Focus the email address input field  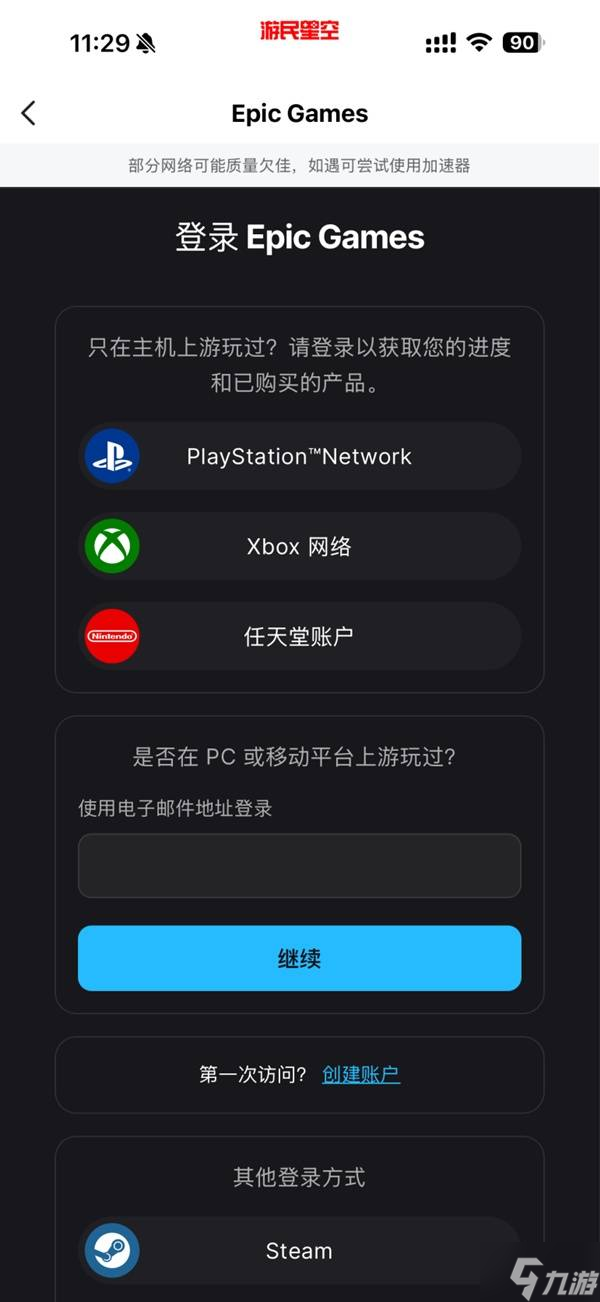coord(299,865)
